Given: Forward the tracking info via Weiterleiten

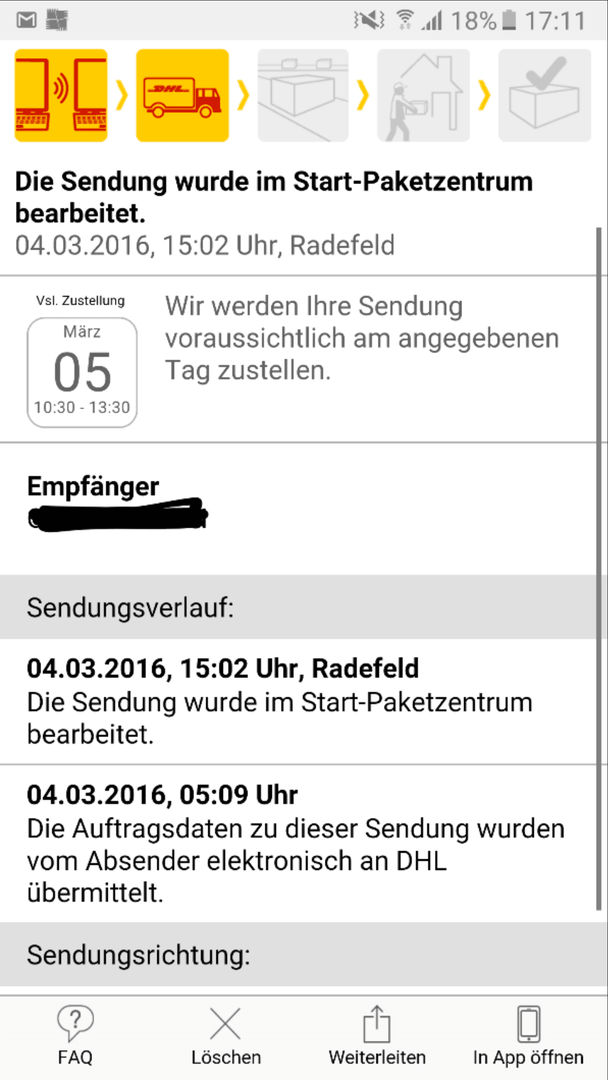Looking at the screenshot, I should [x=377, y=1036].
